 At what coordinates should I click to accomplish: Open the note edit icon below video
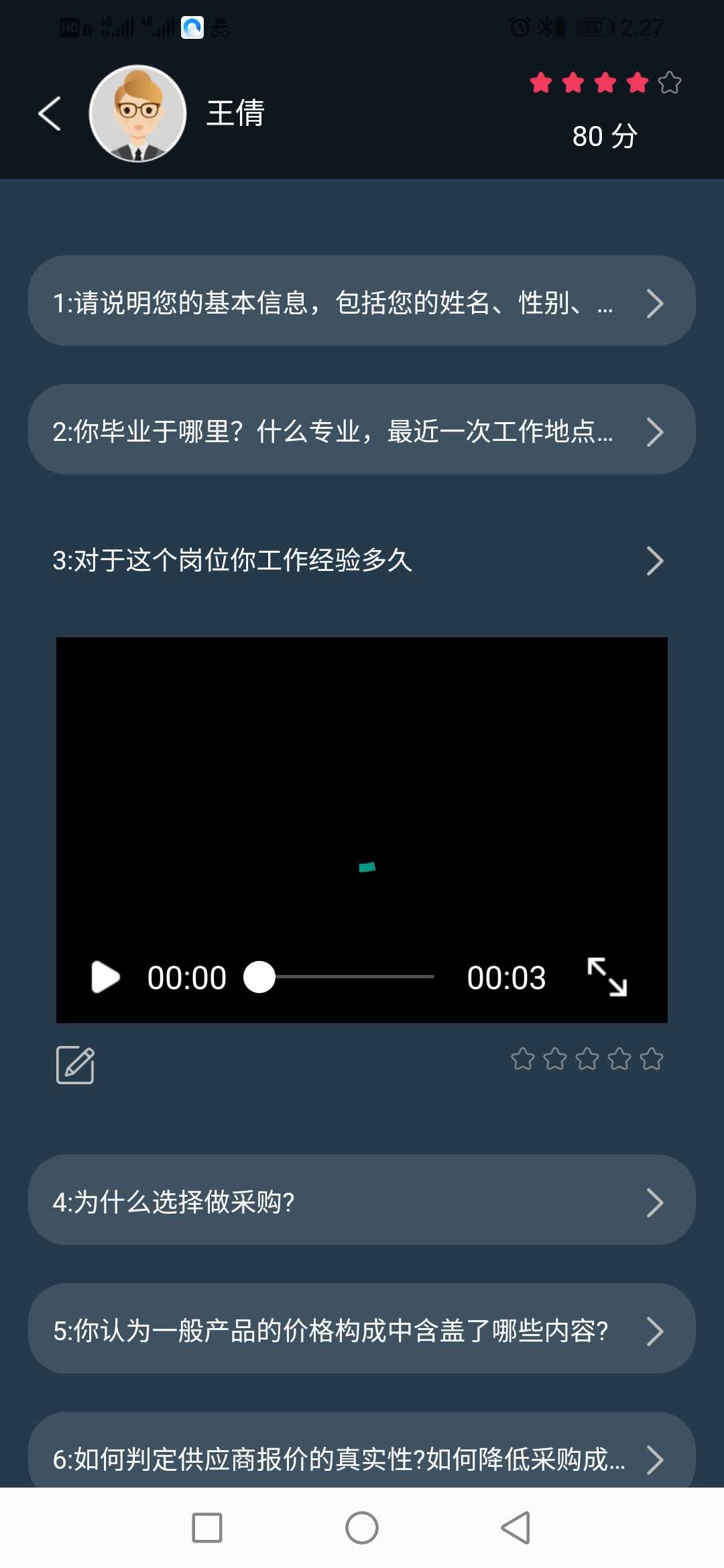pyautogui.click(x=75, y=1064)
